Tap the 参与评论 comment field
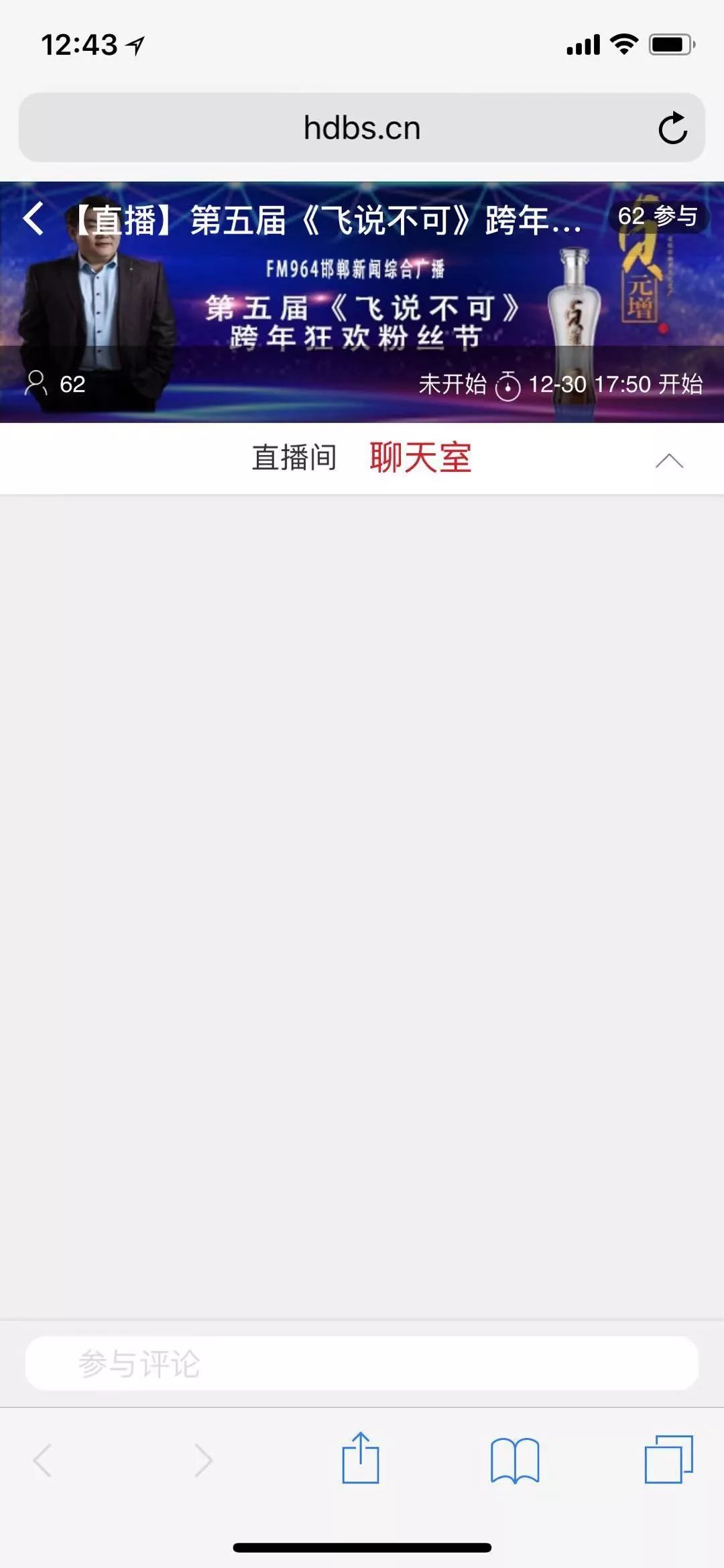 coord(362,1364)
